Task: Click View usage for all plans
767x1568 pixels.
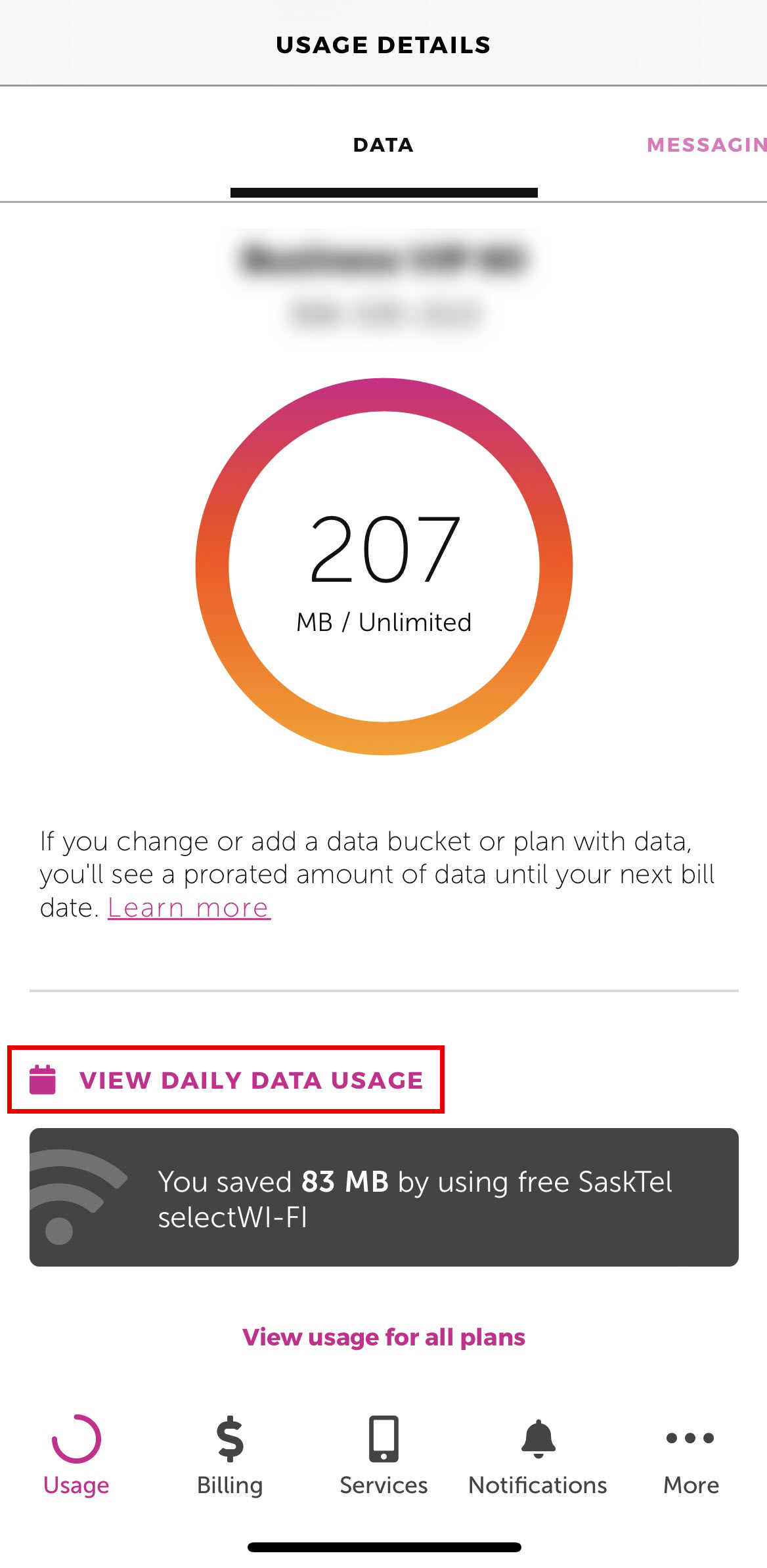Action: [x=383, y=1338]
